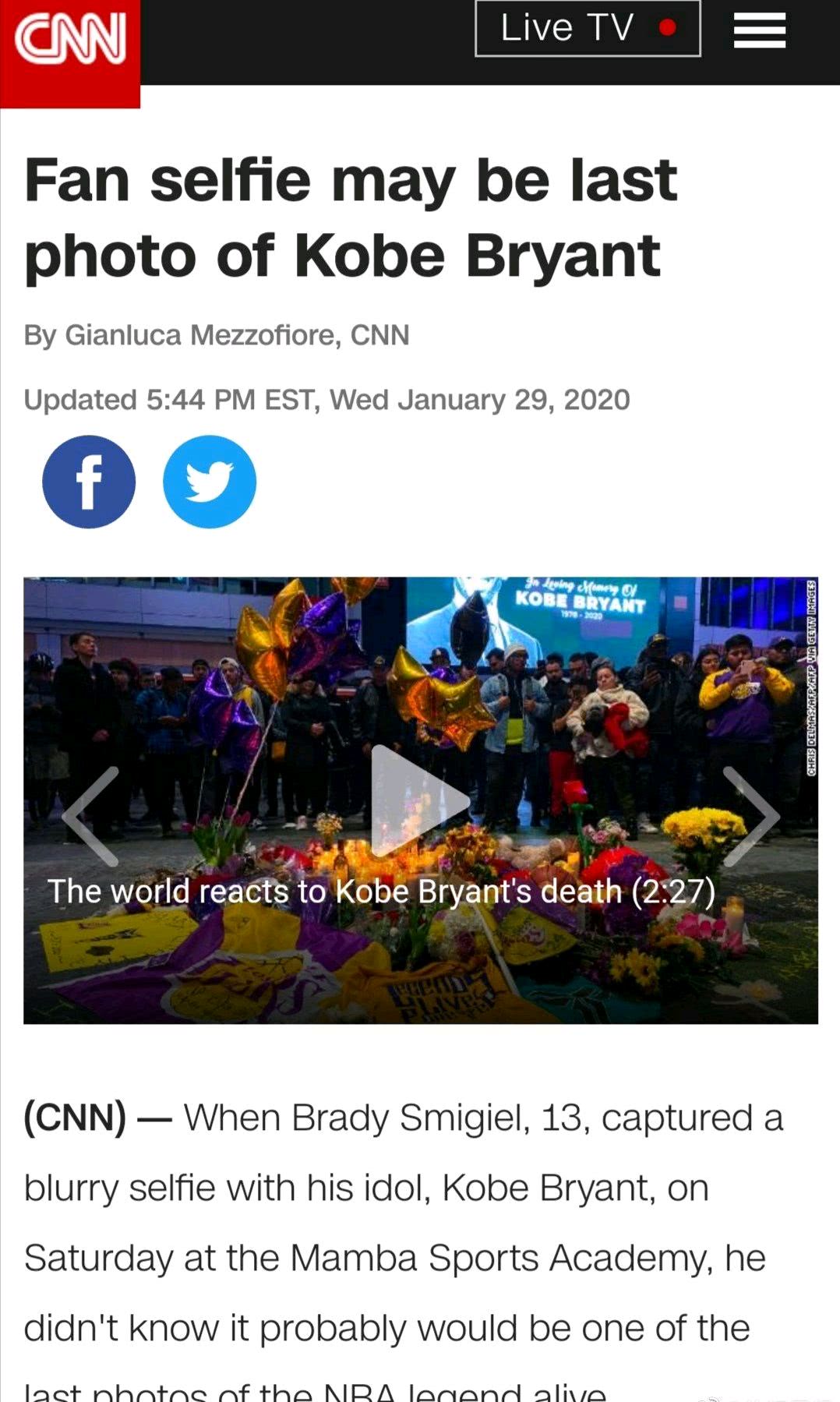Open the hamburger menu

point(759,31)
